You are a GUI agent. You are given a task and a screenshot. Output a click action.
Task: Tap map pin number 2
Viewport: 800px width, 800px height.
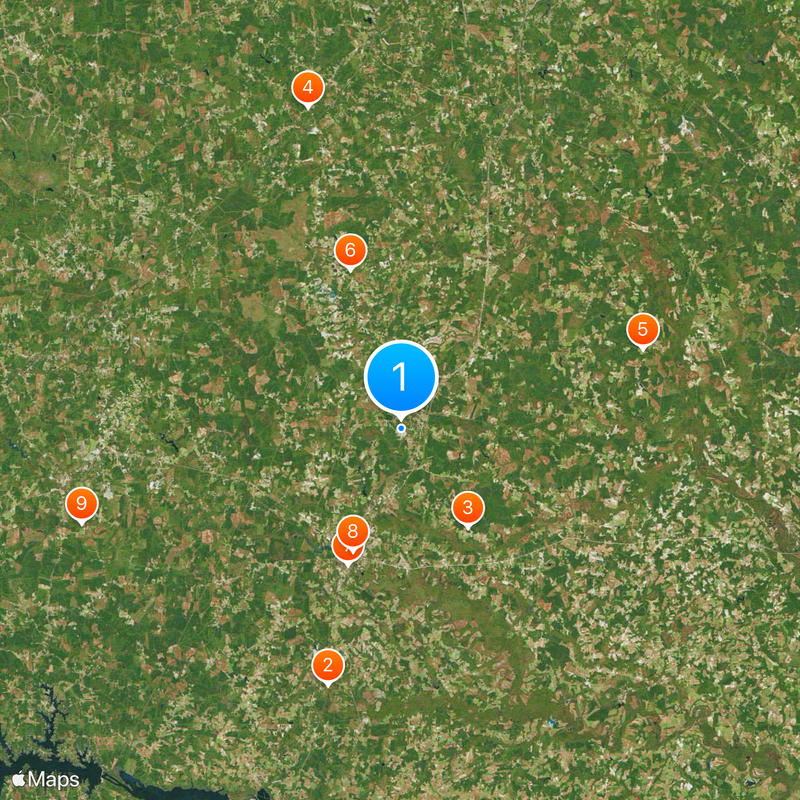click(328, 665)
